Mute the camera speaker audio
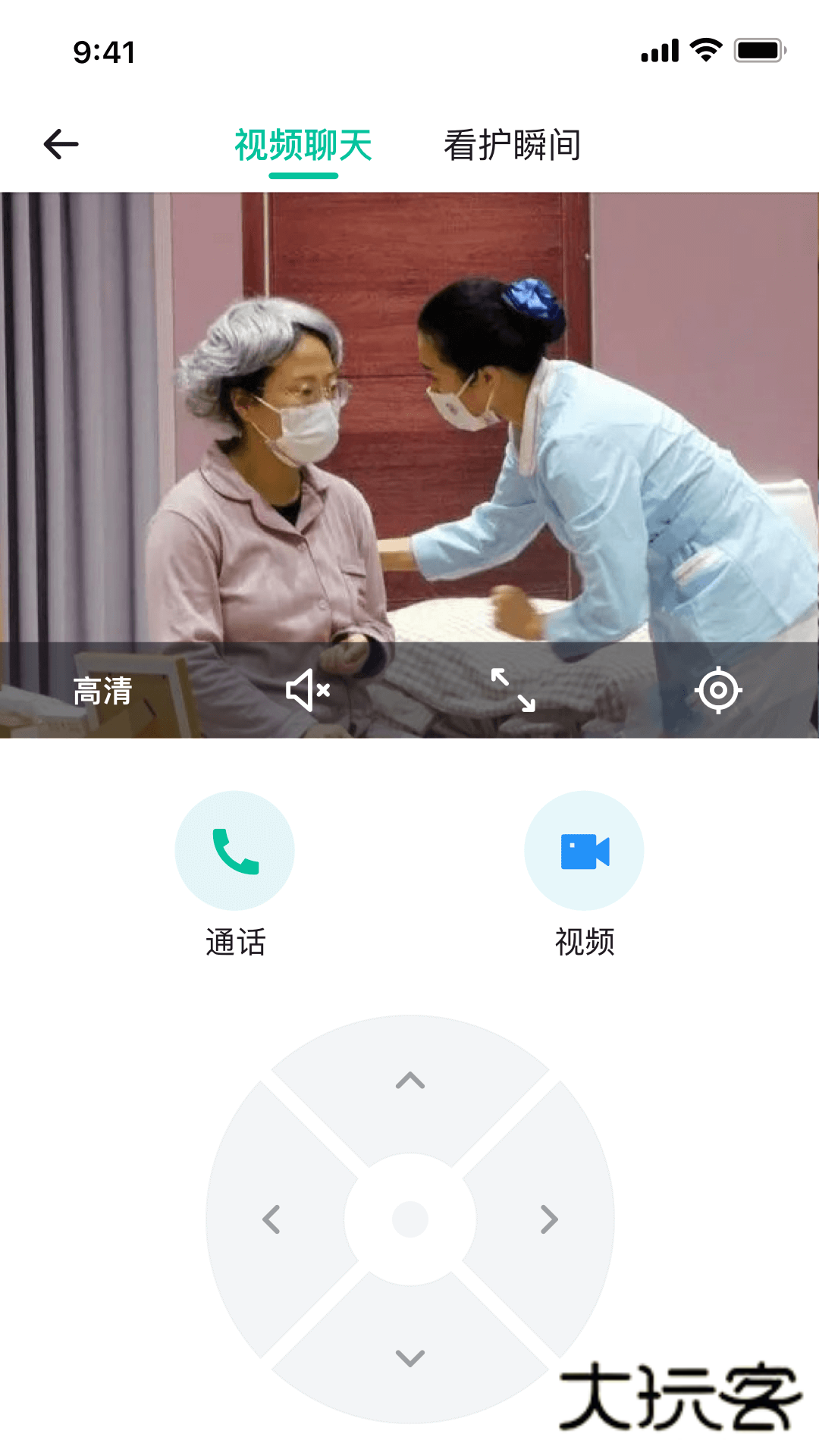This screenshot has width=819, height=1456. click(306, 690)
